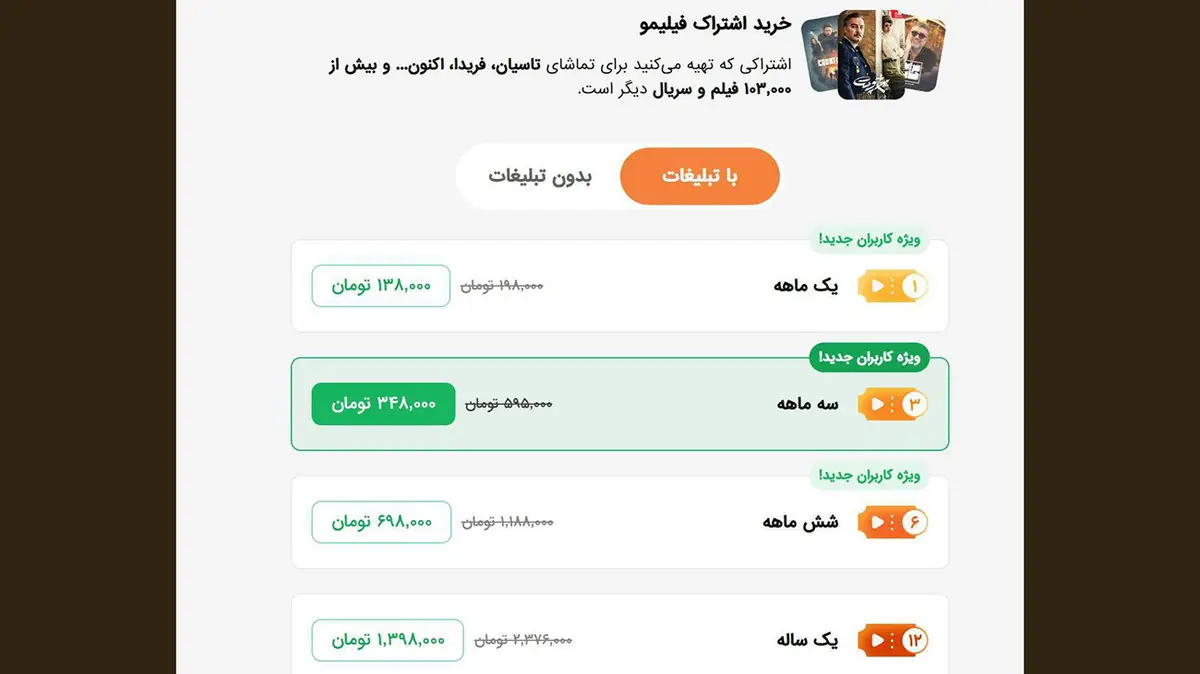Select the سه ماهه ۳۴۸,۰۰۰ تومان button
Image resolution: width=1200 pixels, height=674 pixels.
383,404
